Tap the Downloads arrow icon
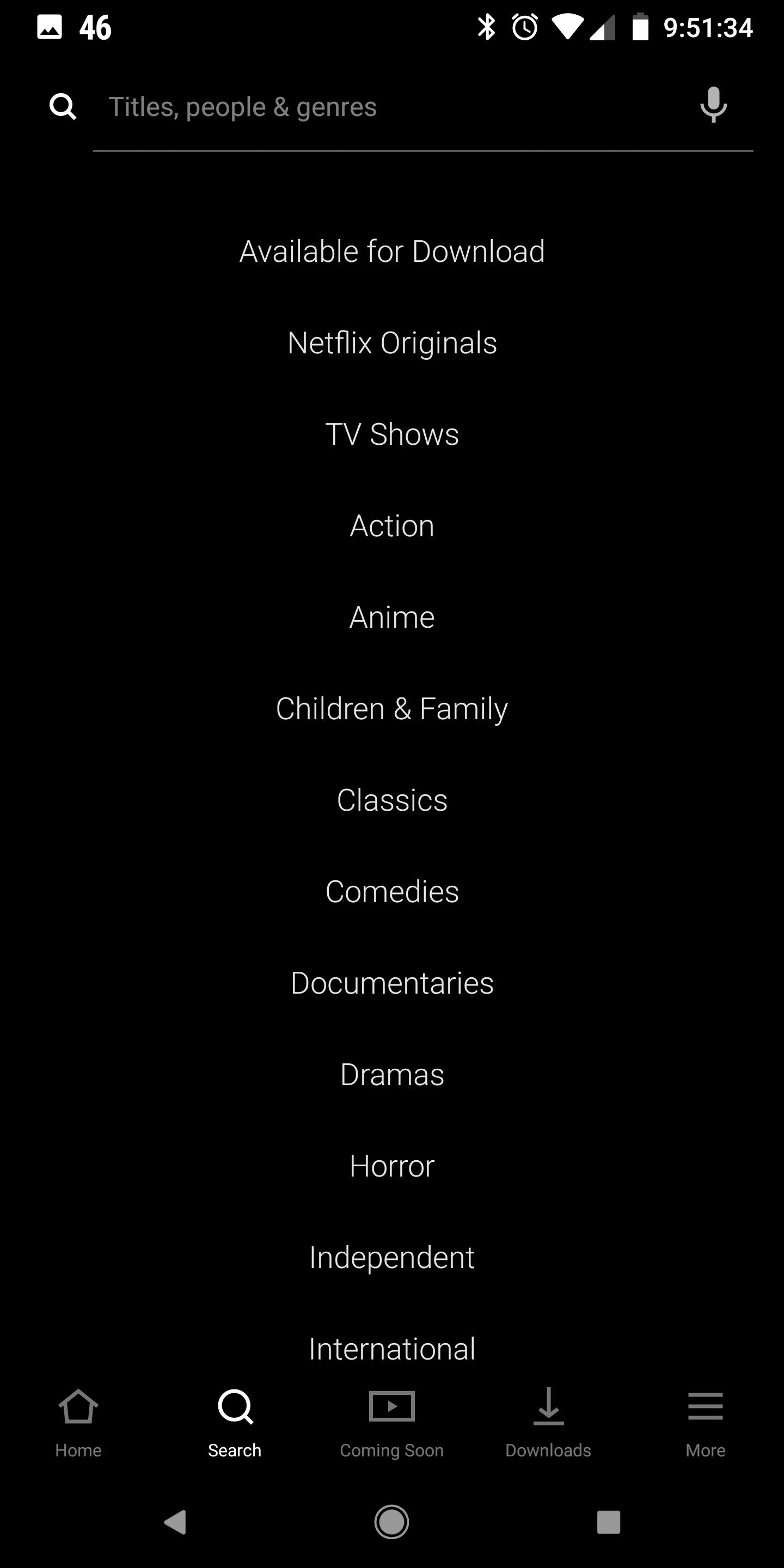This screenshot has width=784, height=1568. (x=548, y=1406)
